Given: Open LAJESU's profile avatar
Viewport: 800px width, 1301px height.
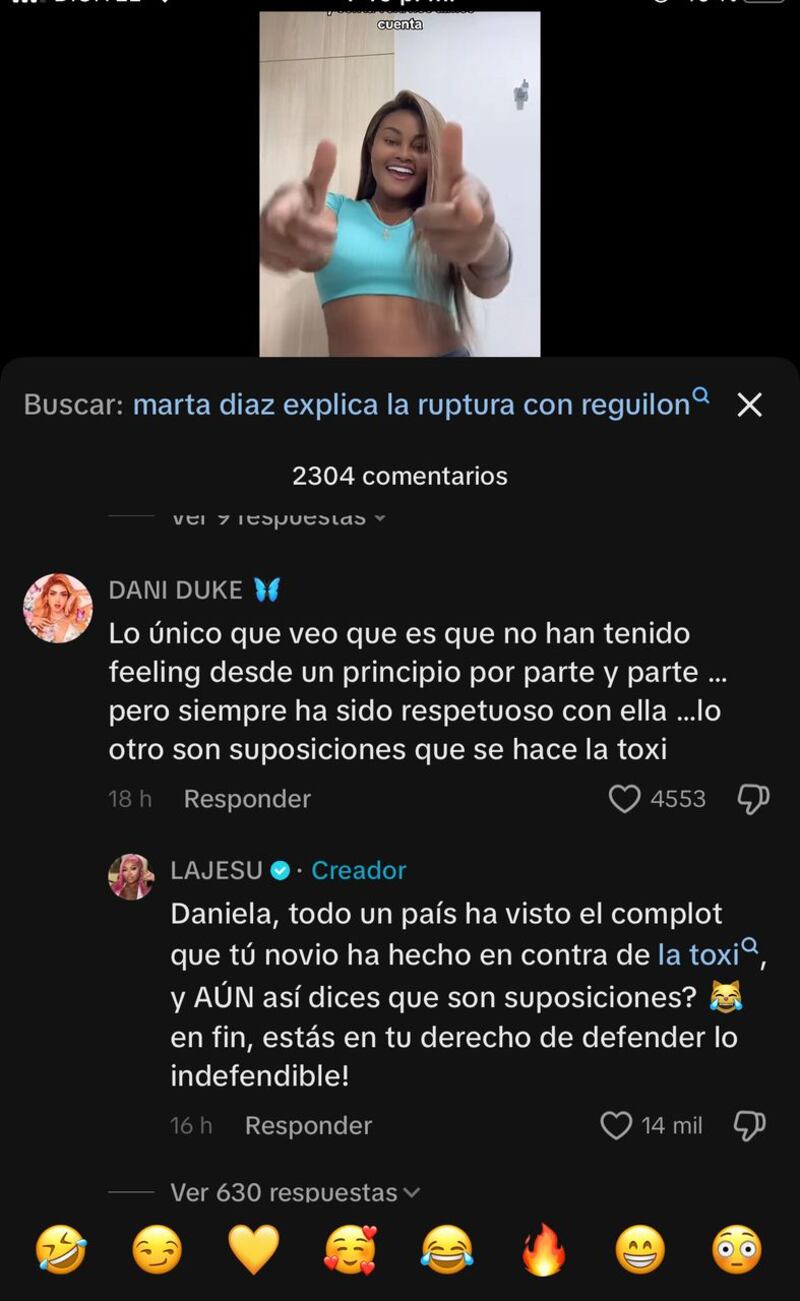Looking at the screenshot, I should coord(132,870).
